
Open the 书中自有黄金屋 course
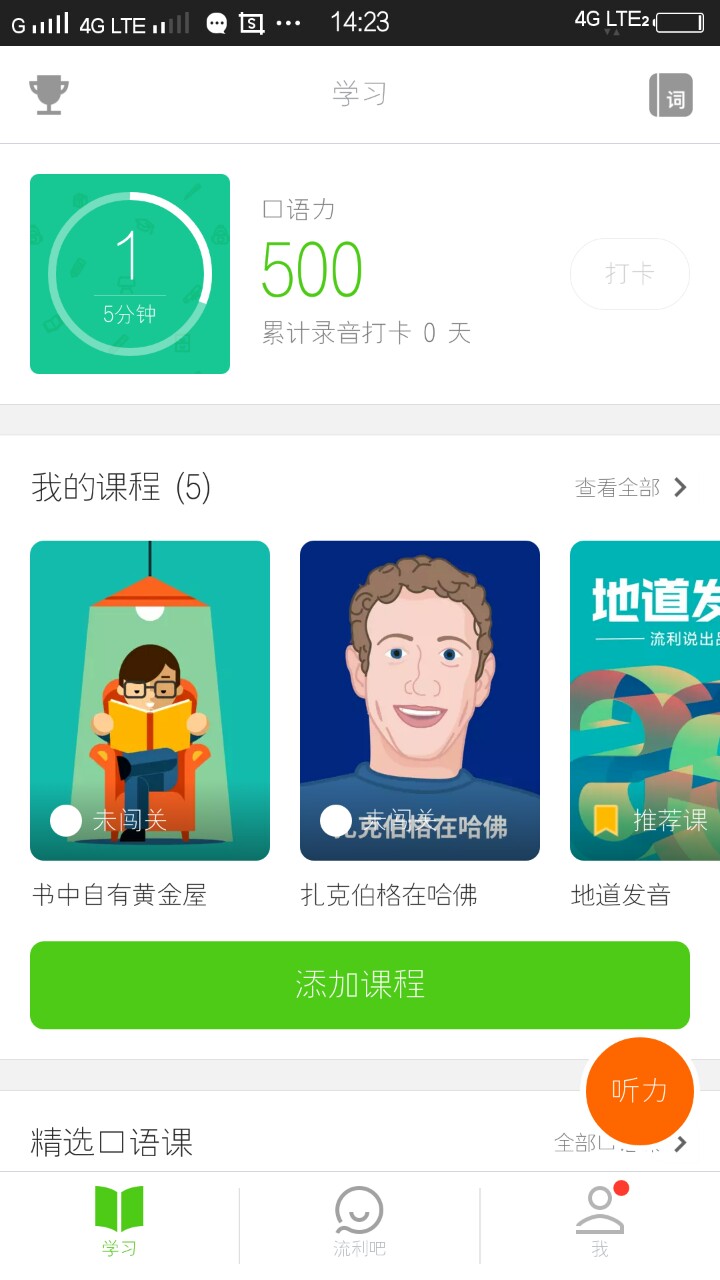(150, 701)
